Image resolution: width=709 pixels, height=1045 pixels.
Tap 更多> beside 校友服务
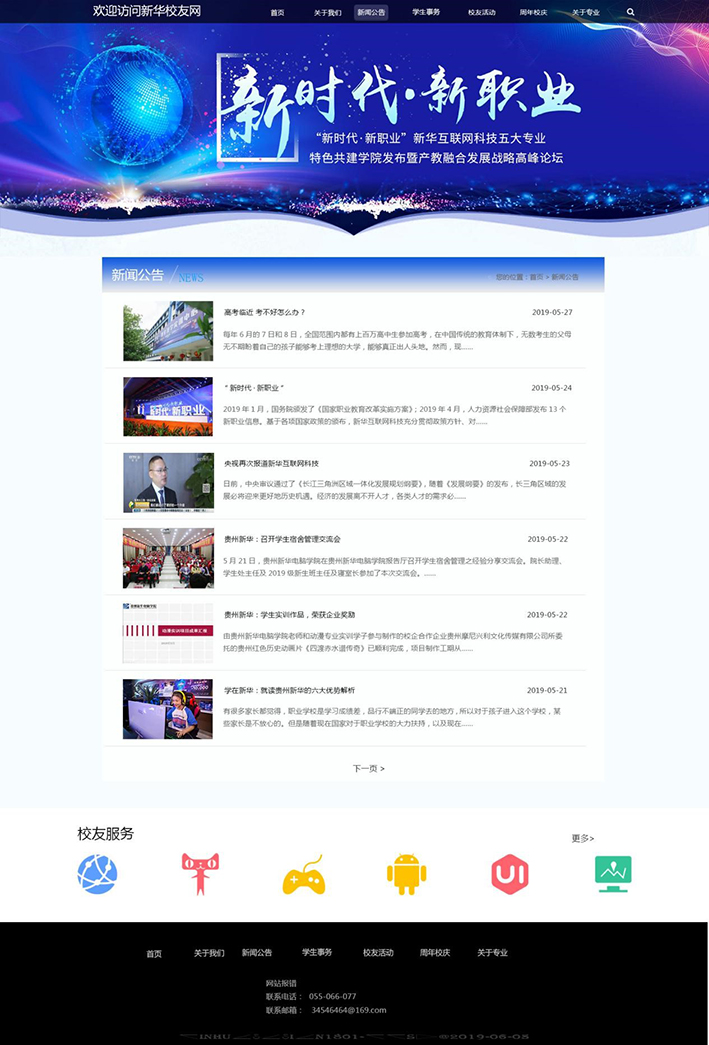583,838
